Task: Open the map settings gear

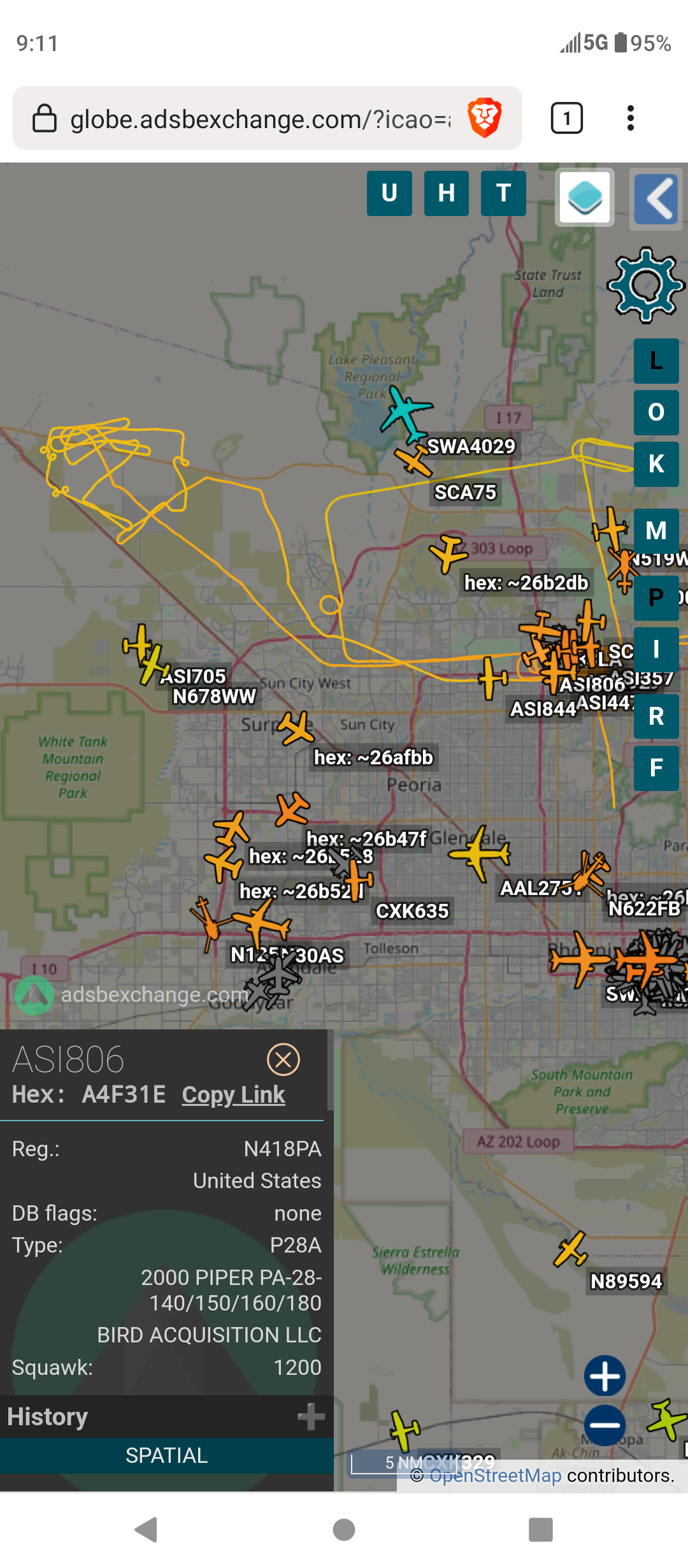Action: pos(646,284)
